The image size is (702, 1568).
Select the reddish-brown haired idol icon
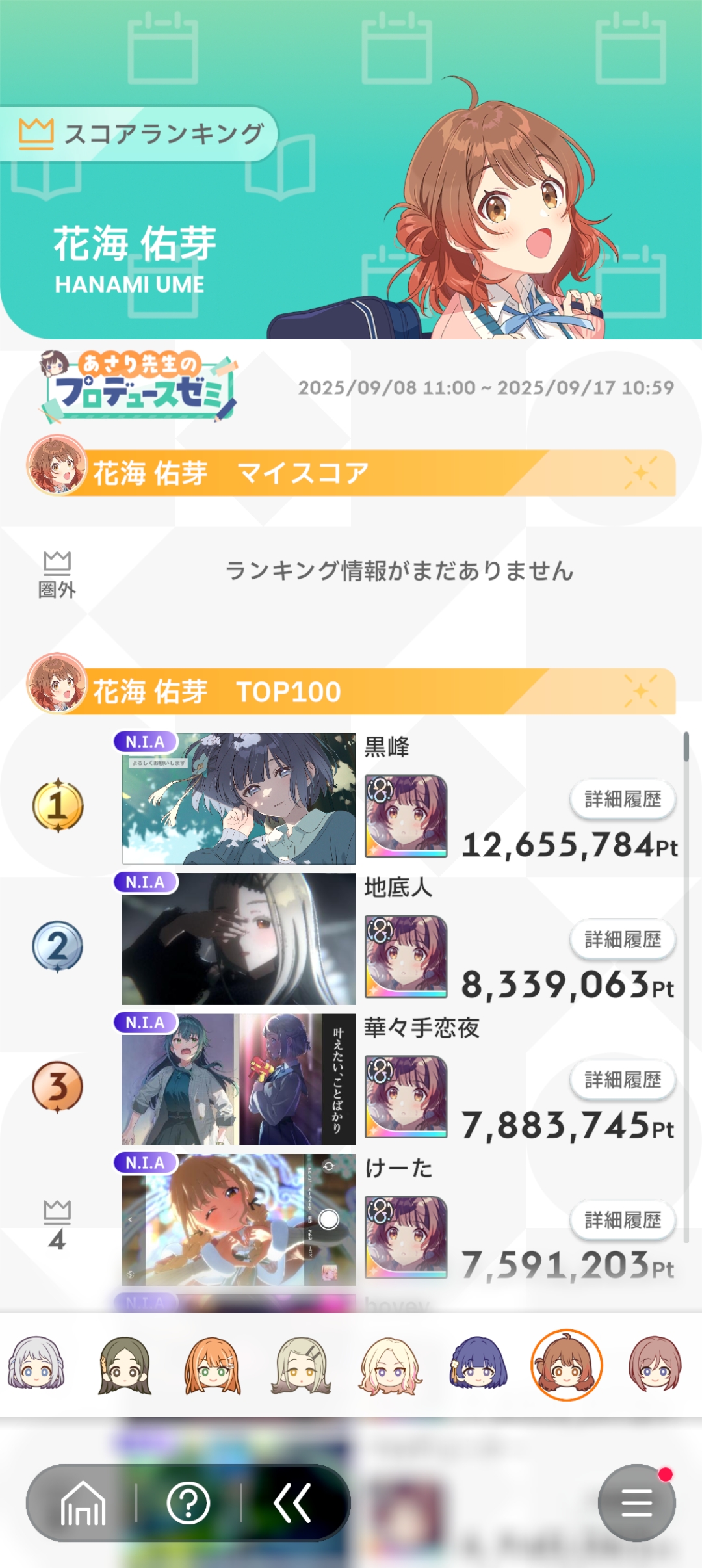pos(655,1364)
